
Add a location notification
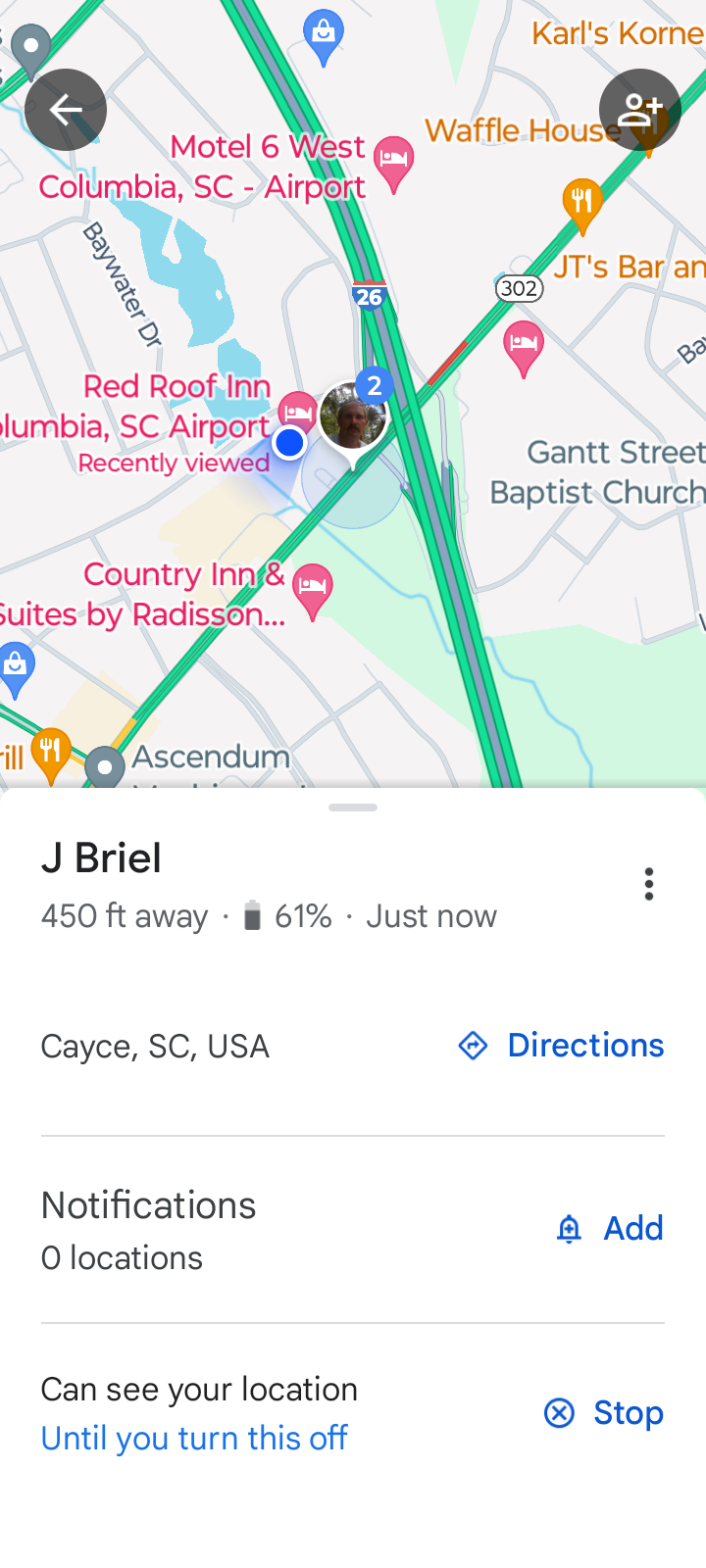[609, 1228]
